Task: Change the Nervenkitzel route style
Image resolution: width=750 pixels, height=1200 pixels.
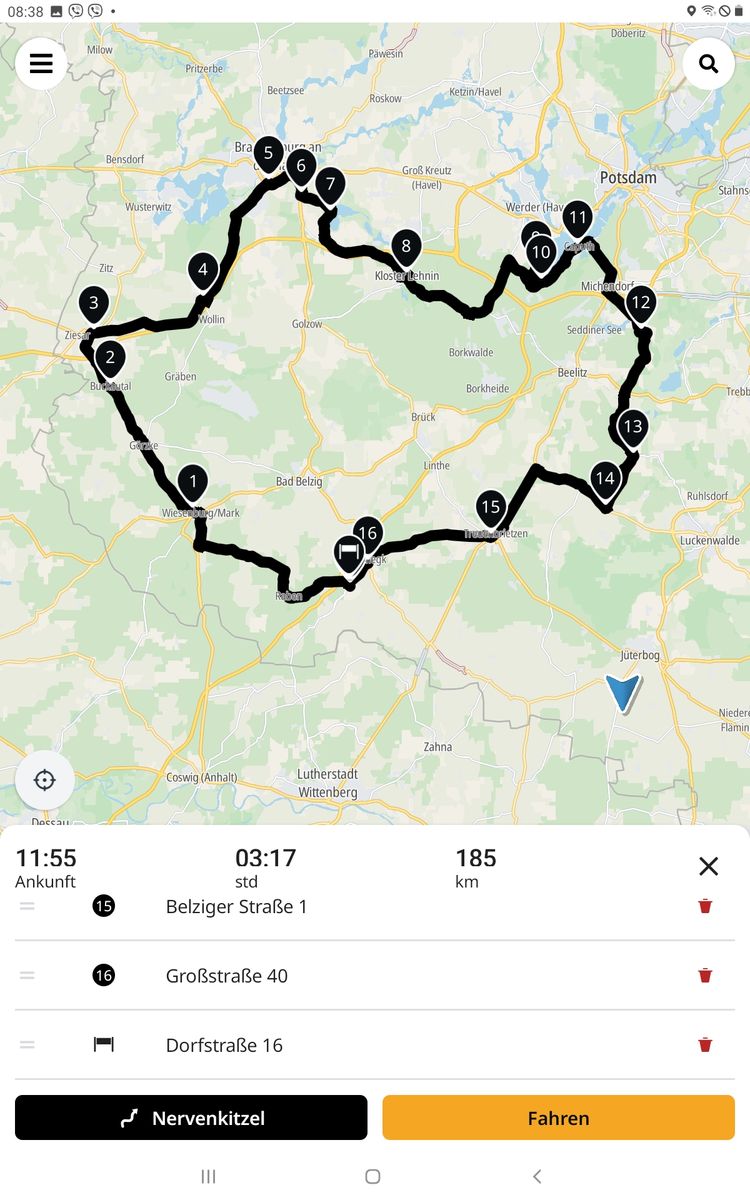Action: (x=191, y=1118)
